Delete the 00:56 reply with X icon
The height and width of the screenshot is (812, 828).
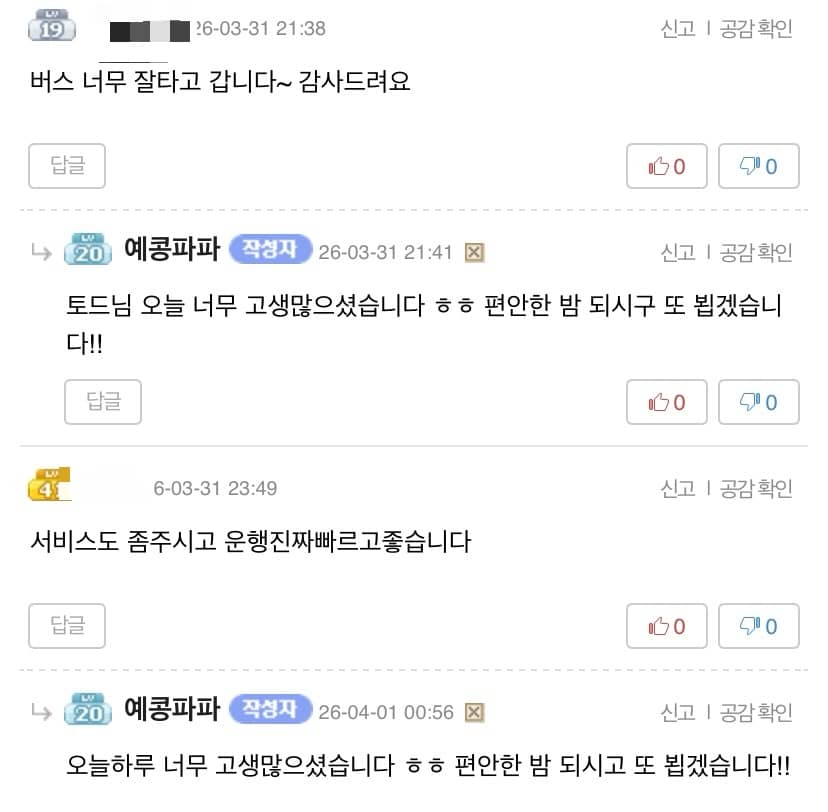(x=475, y=713)
